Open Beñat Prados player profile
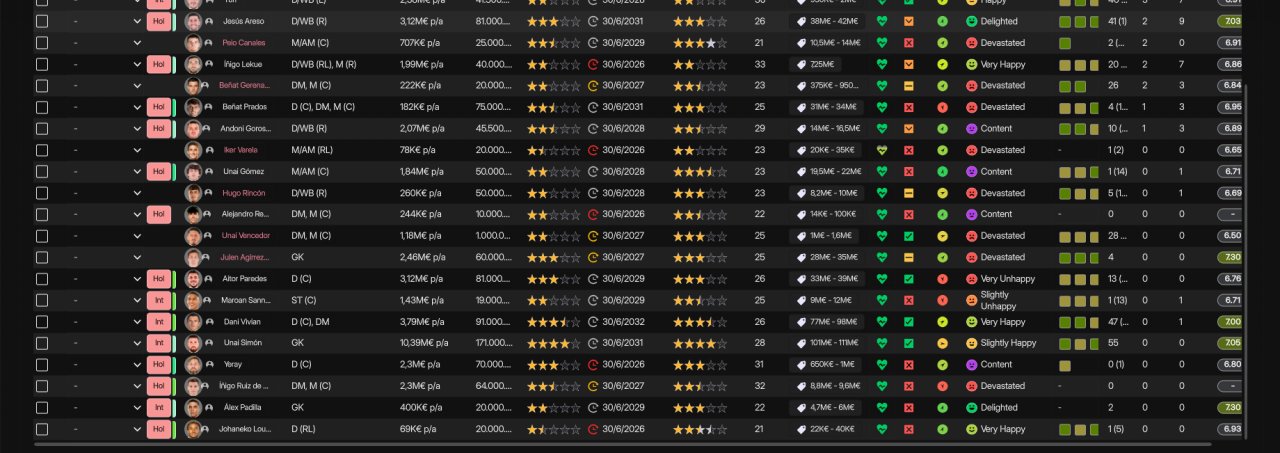Viewport: 1280px width, 453px height. (x=244, y=107)
